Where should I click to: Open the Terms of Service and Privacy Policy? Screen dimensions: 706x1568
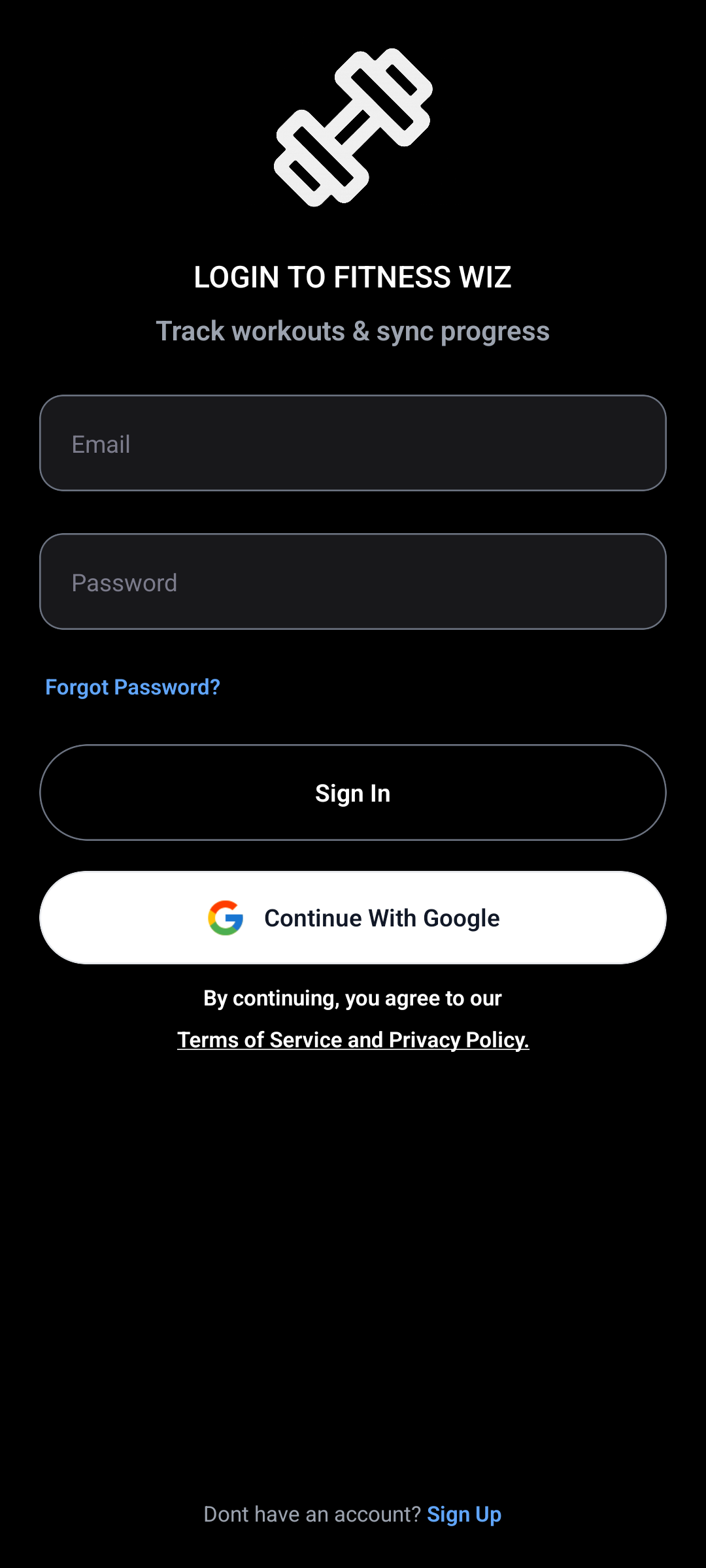(x=353, y=1039)
